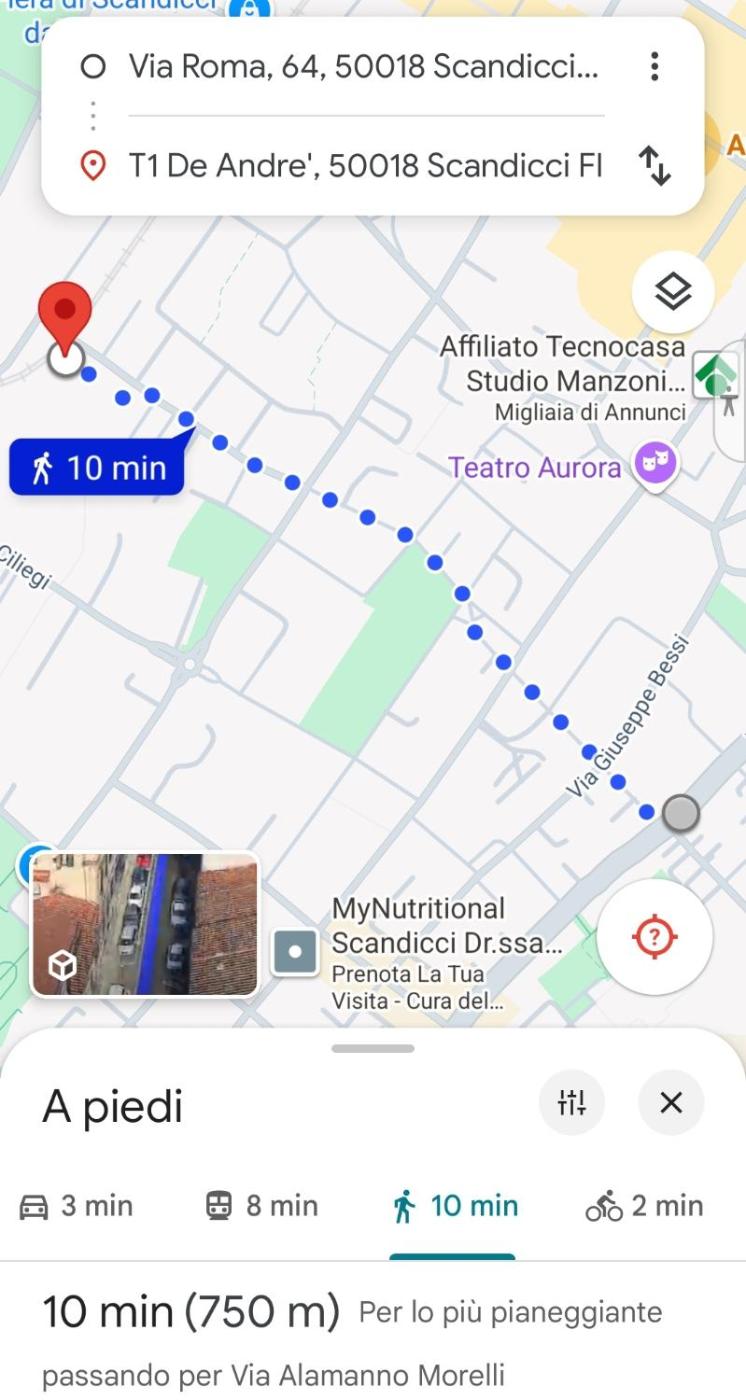Open route details via Via Alamanno Morelli
746x1400 pixels.
click(272, 1375)
